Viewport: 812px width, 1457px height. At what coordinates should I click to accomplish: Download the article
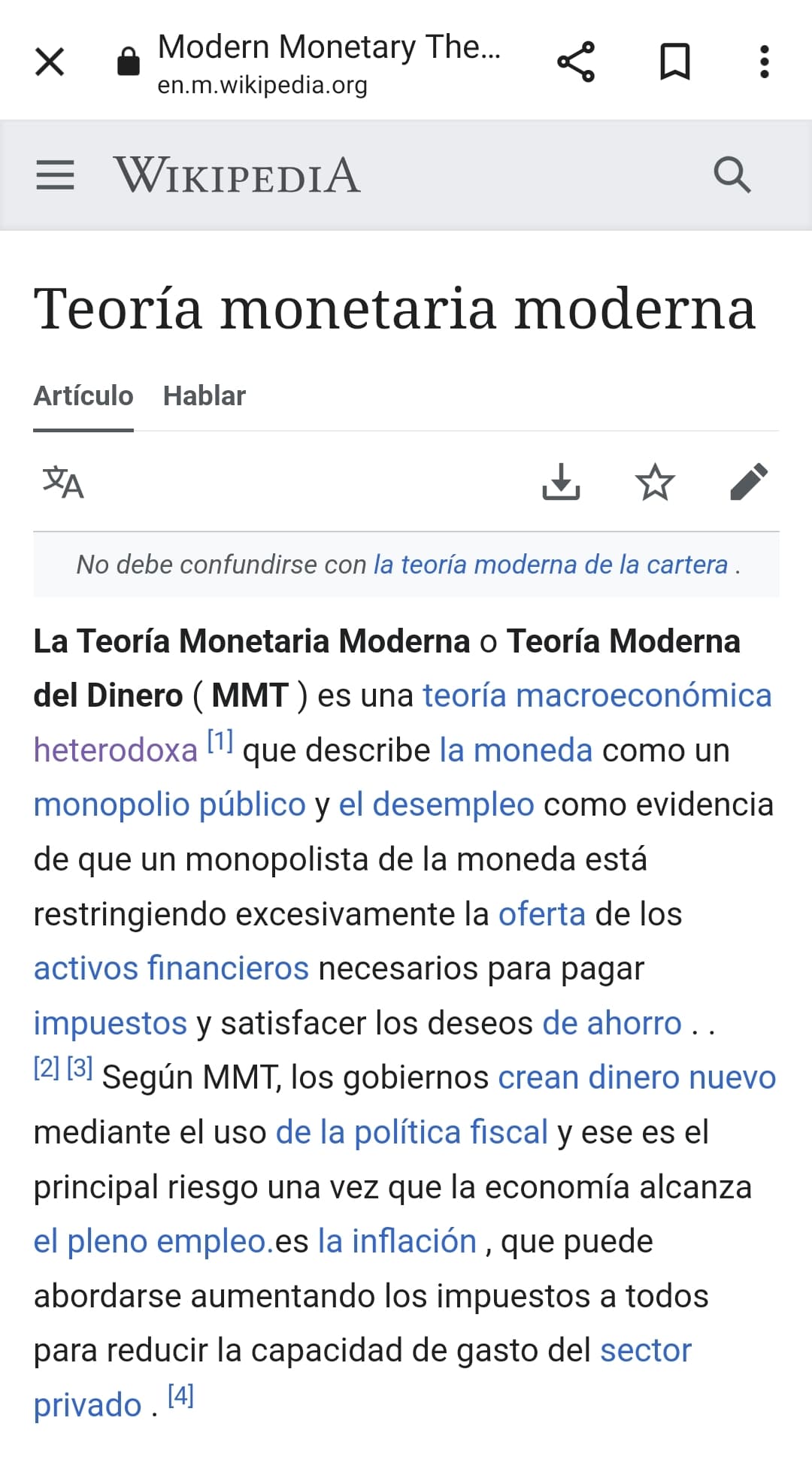point(561,482)
